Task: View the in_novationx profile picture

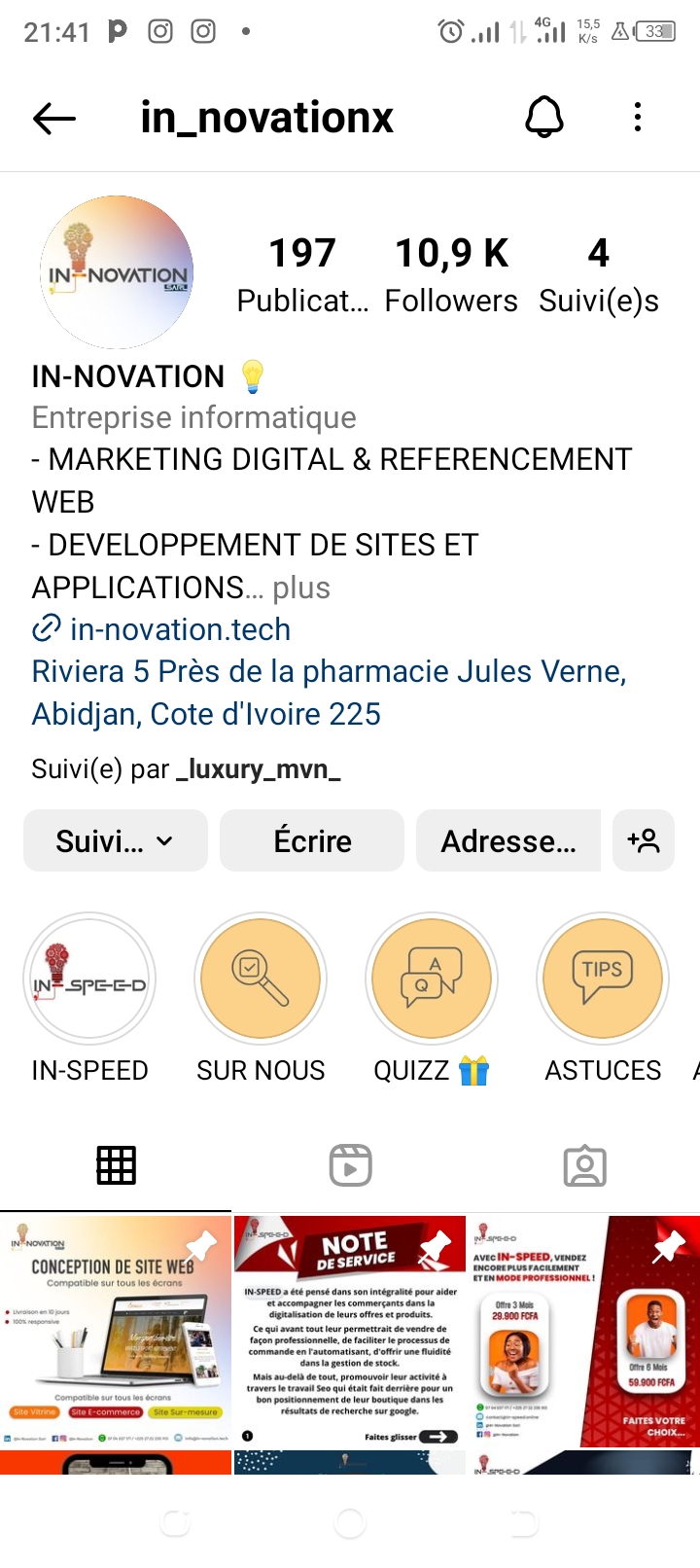Action: point(117,272)
